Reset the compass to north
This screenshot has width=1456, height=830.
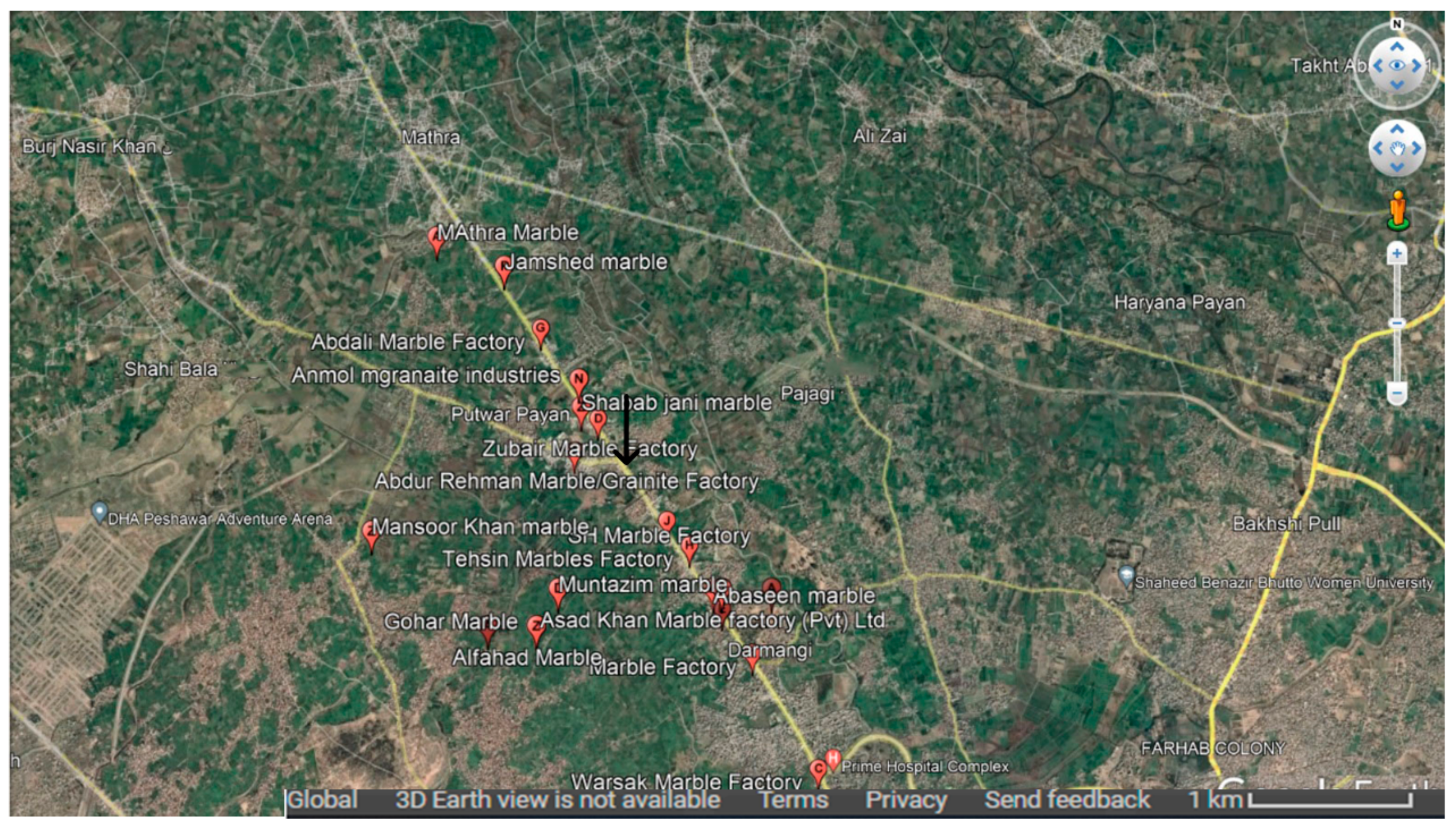point(1396,24)
